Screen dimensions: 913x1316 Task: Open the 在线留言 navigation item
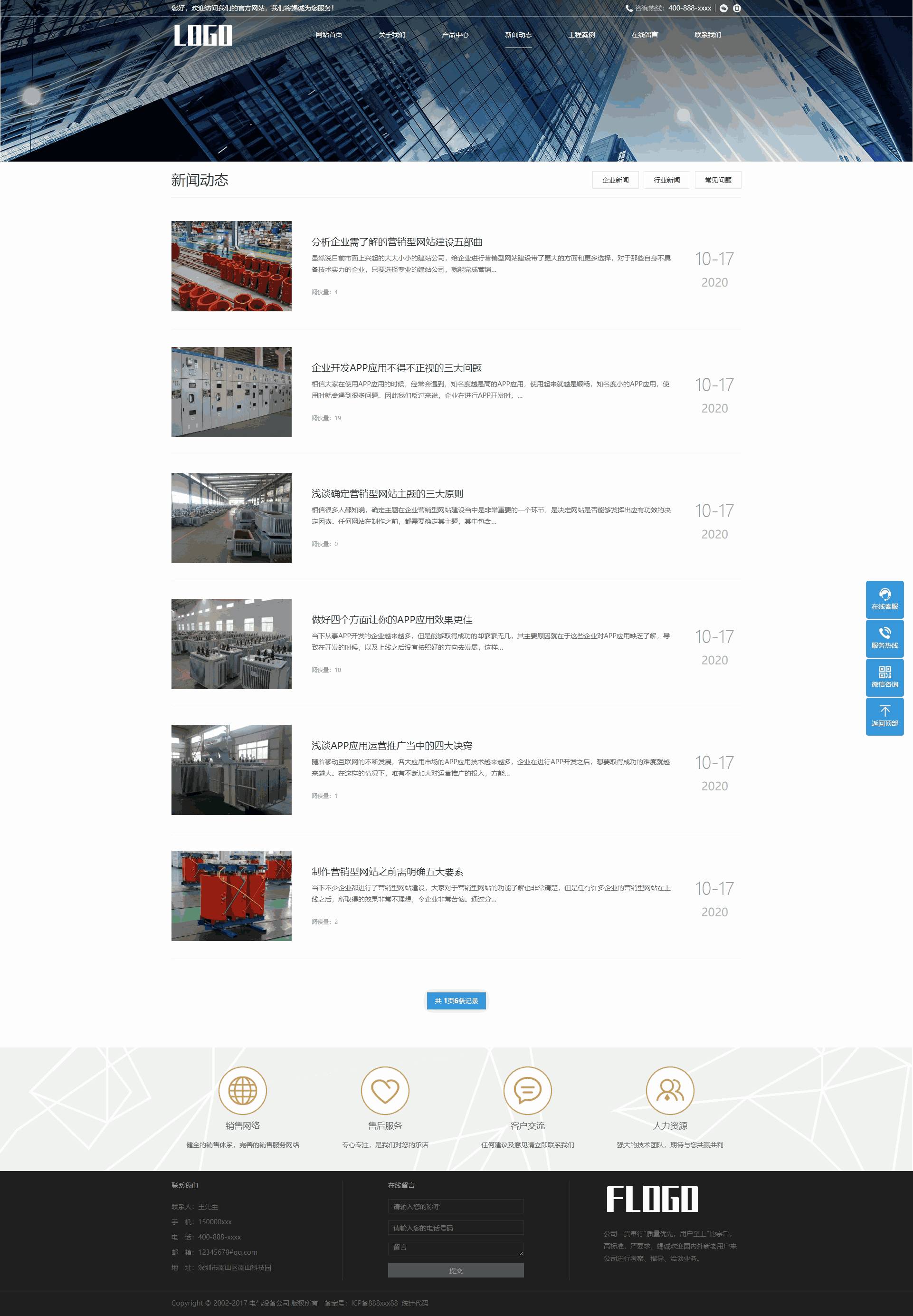pos(644,35)
